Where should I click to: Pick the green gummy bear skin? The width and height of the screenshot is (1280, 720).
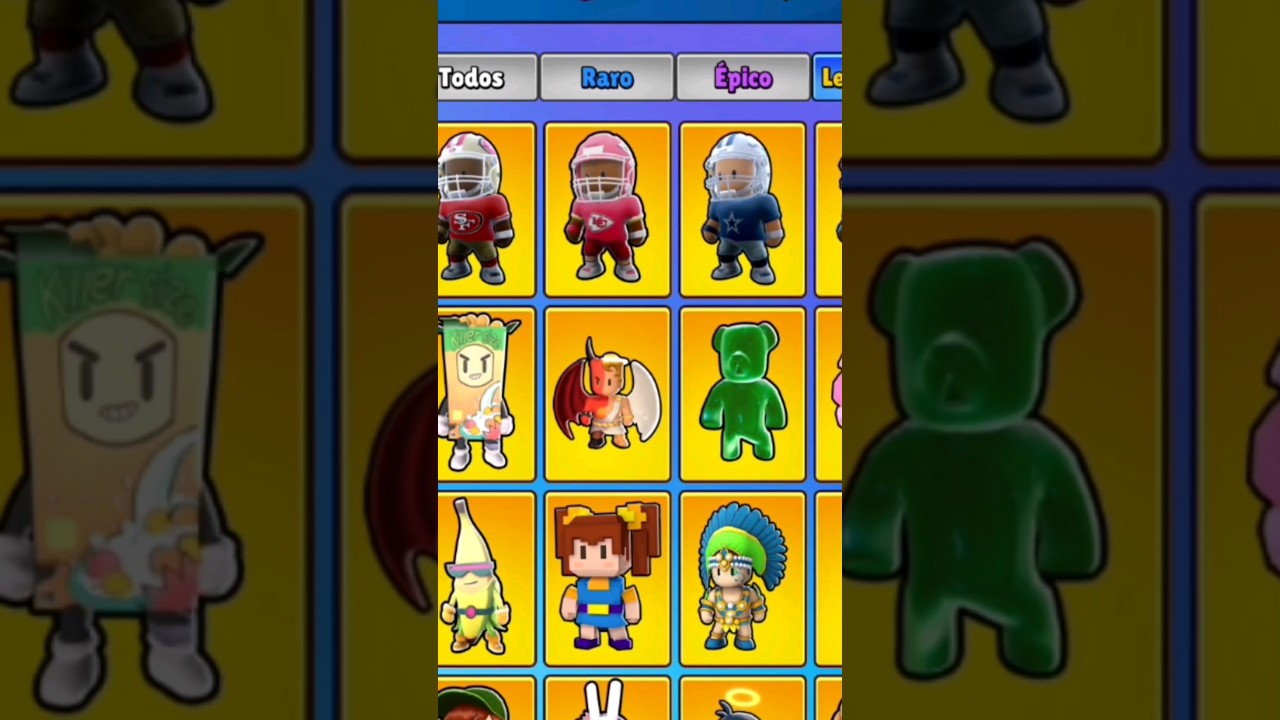[x=742, y=394]
